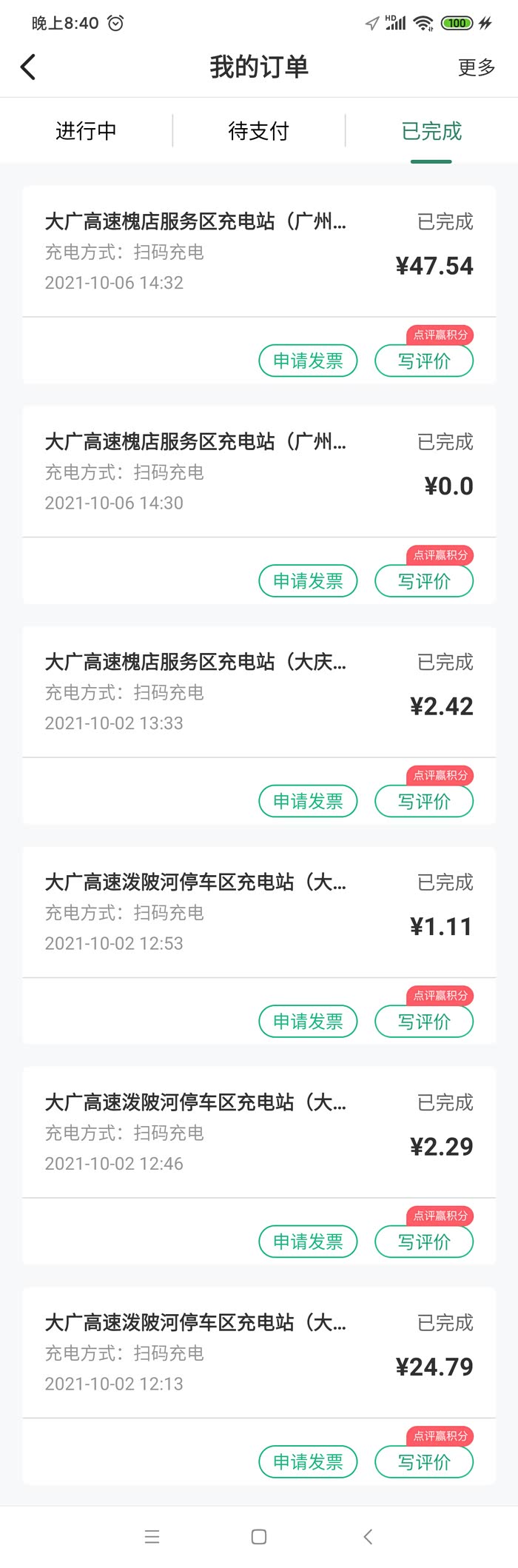Screen dimensions: 518x1568
Task: Open the ¥0.0 order from 14:30
Action: pos(259,472)
